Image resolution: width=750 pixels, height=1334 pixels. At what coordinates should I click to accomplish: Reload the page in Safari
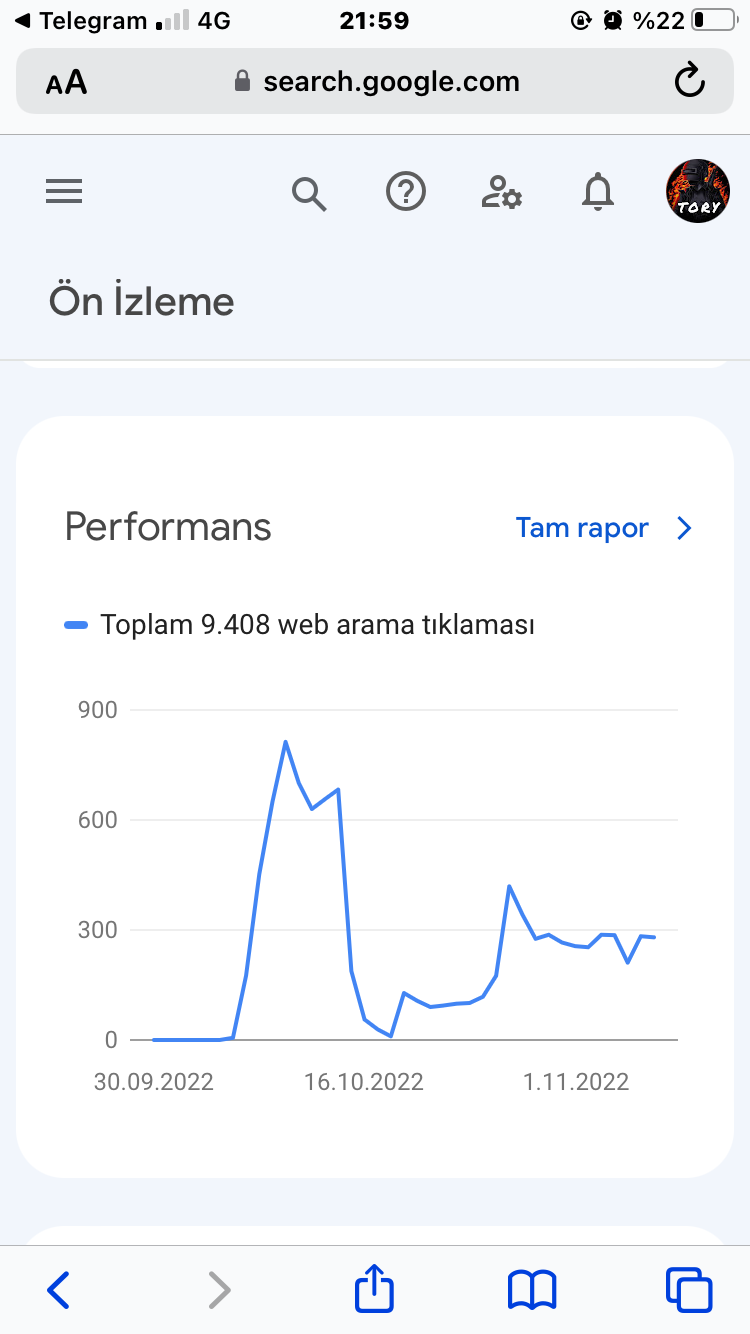690,81
